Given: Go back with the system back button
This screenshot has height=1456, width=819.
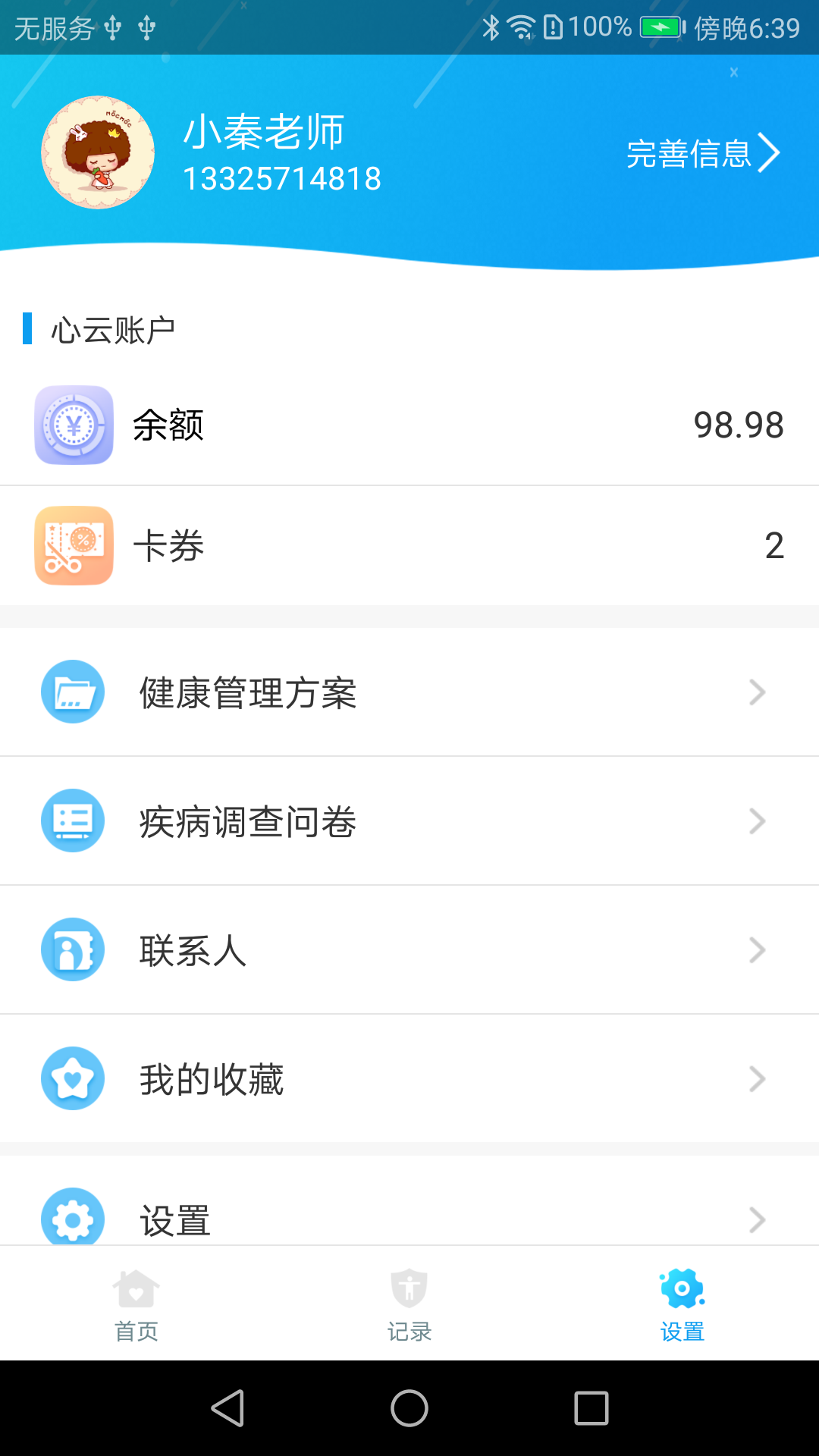Looking at the screenshot, I should click(x=227, y=1408).
